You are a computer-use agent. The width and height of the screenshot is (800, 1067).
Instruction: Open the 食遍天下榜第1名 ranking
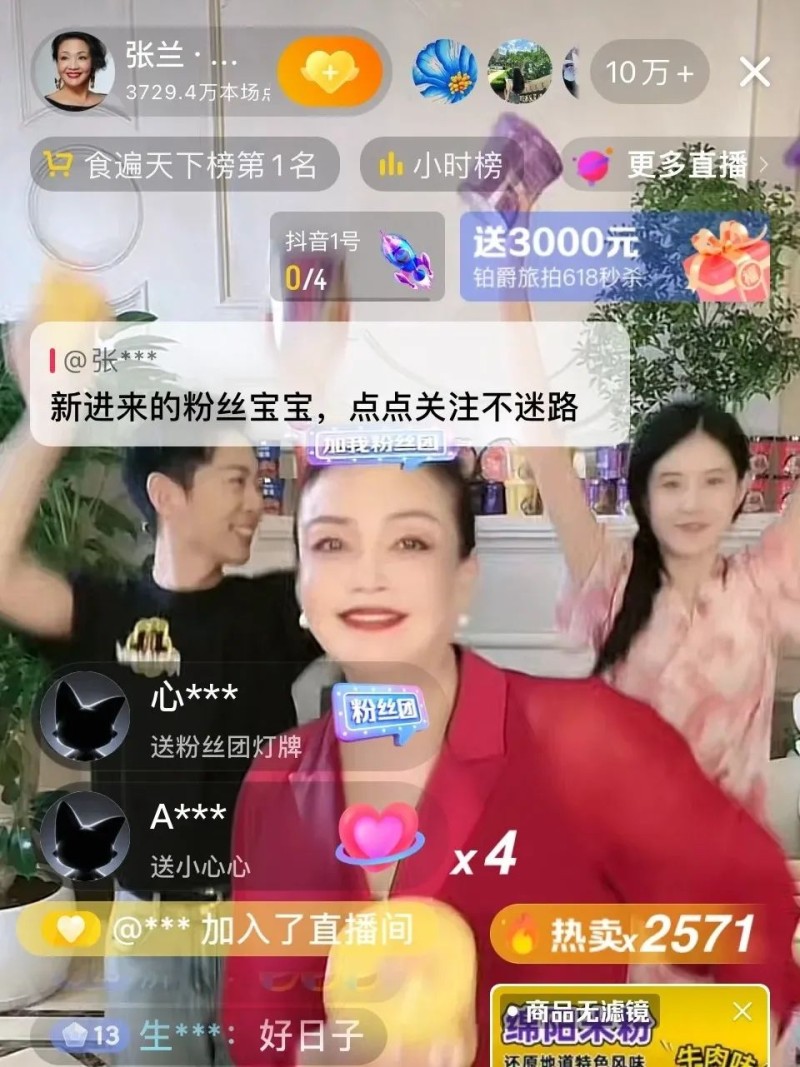click(x=184, y=165)
